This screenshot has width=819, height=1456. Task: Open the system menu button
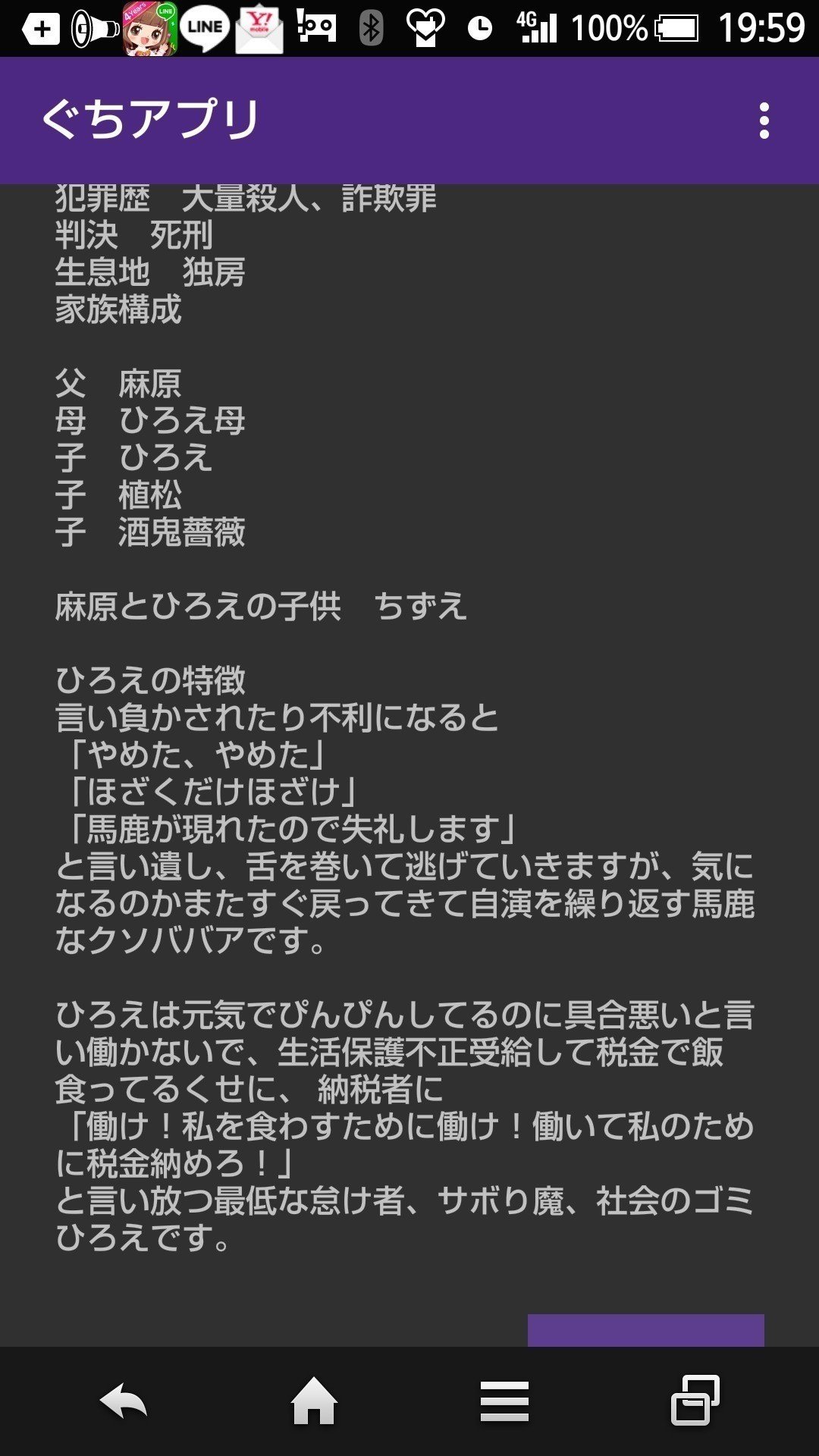[504, 1401]
